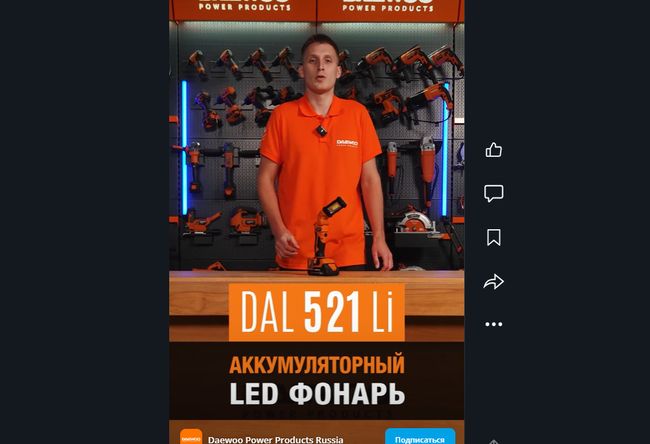Screen dimensions: 650x444
Task: Tap the Подписаться subscribe button
Action: [419, 438]
